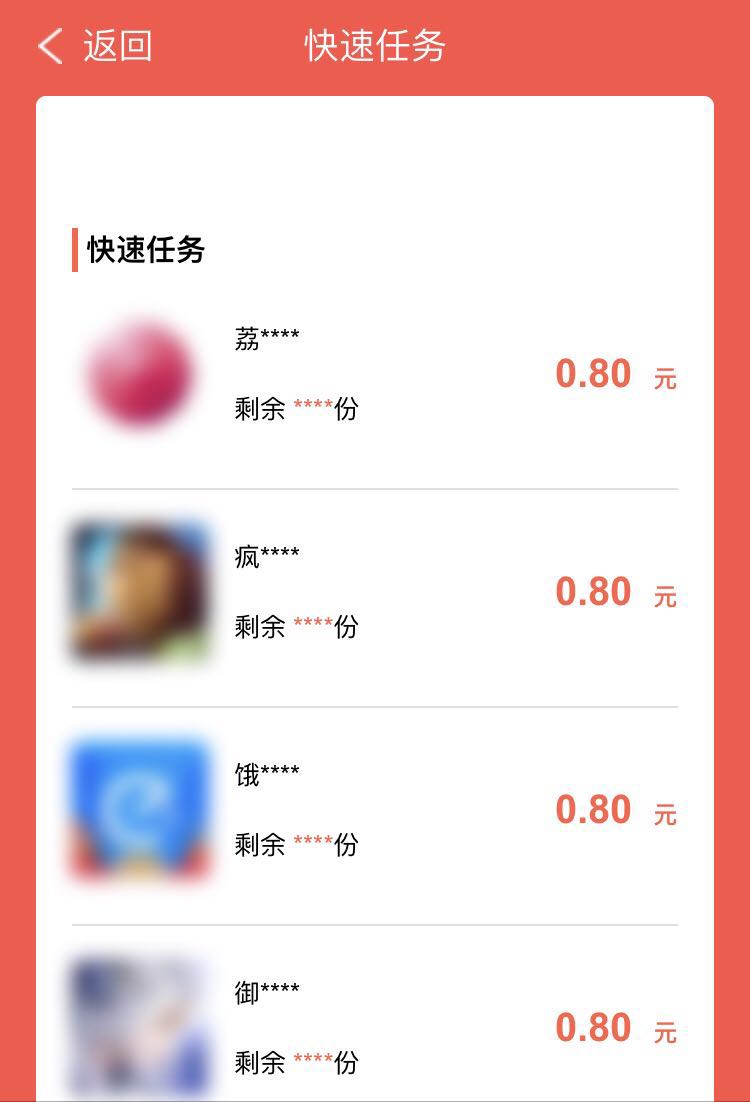This screenshot has height=1102, width=750.
Task: Open the 疯**** quick task
Action: (374, 592)
